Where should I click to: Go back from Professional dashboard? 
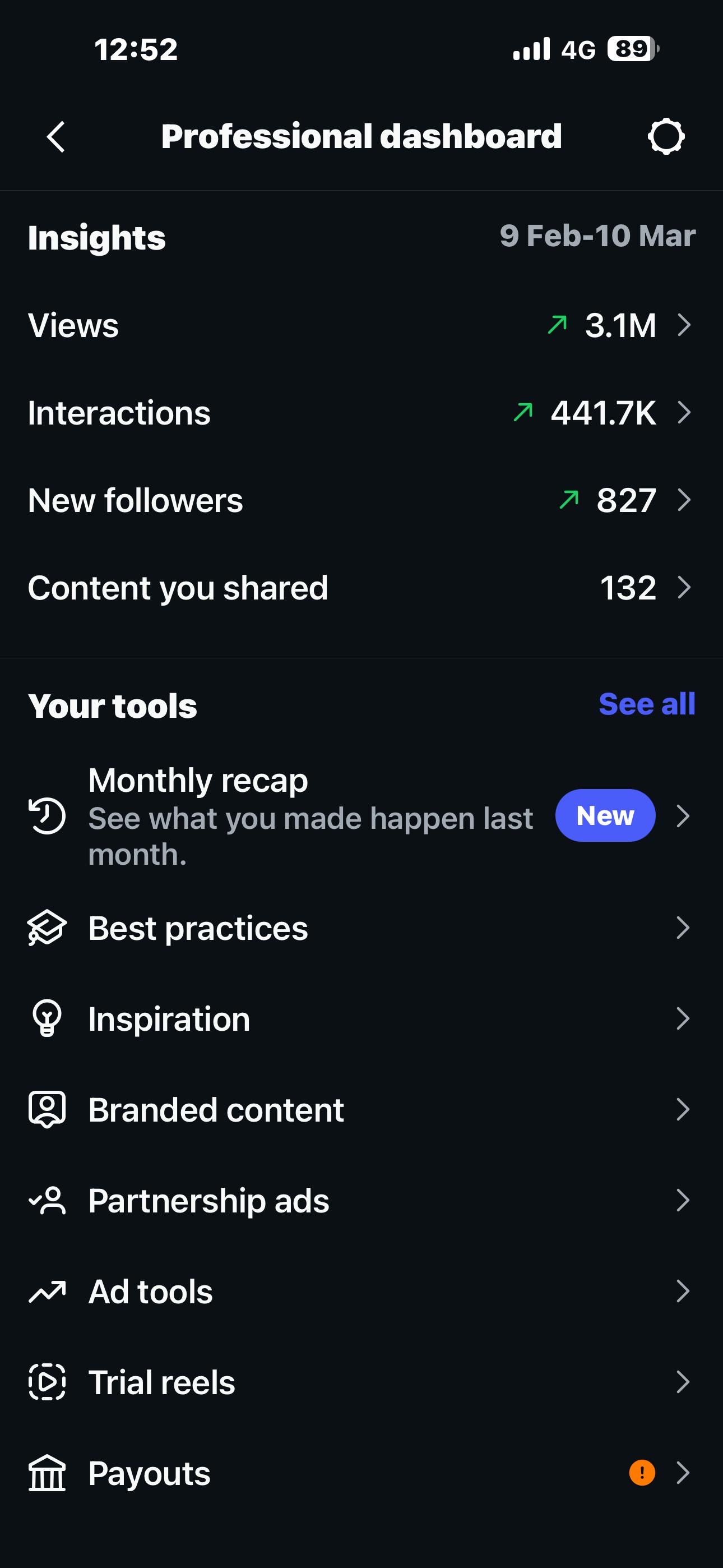[x=56, y=136]
